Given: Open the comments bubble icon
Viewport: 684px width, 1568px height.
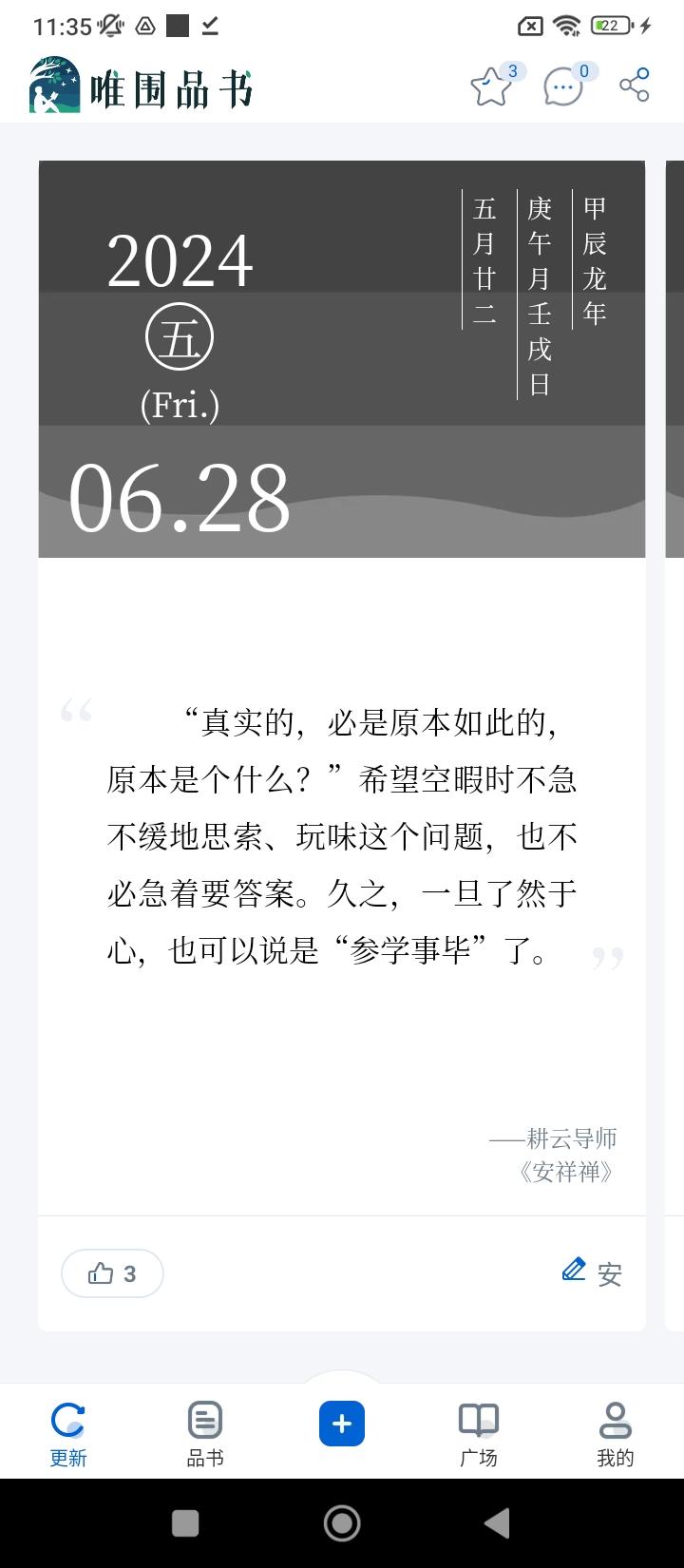Looking at the screenshot, I should click(x=563, y=86).
